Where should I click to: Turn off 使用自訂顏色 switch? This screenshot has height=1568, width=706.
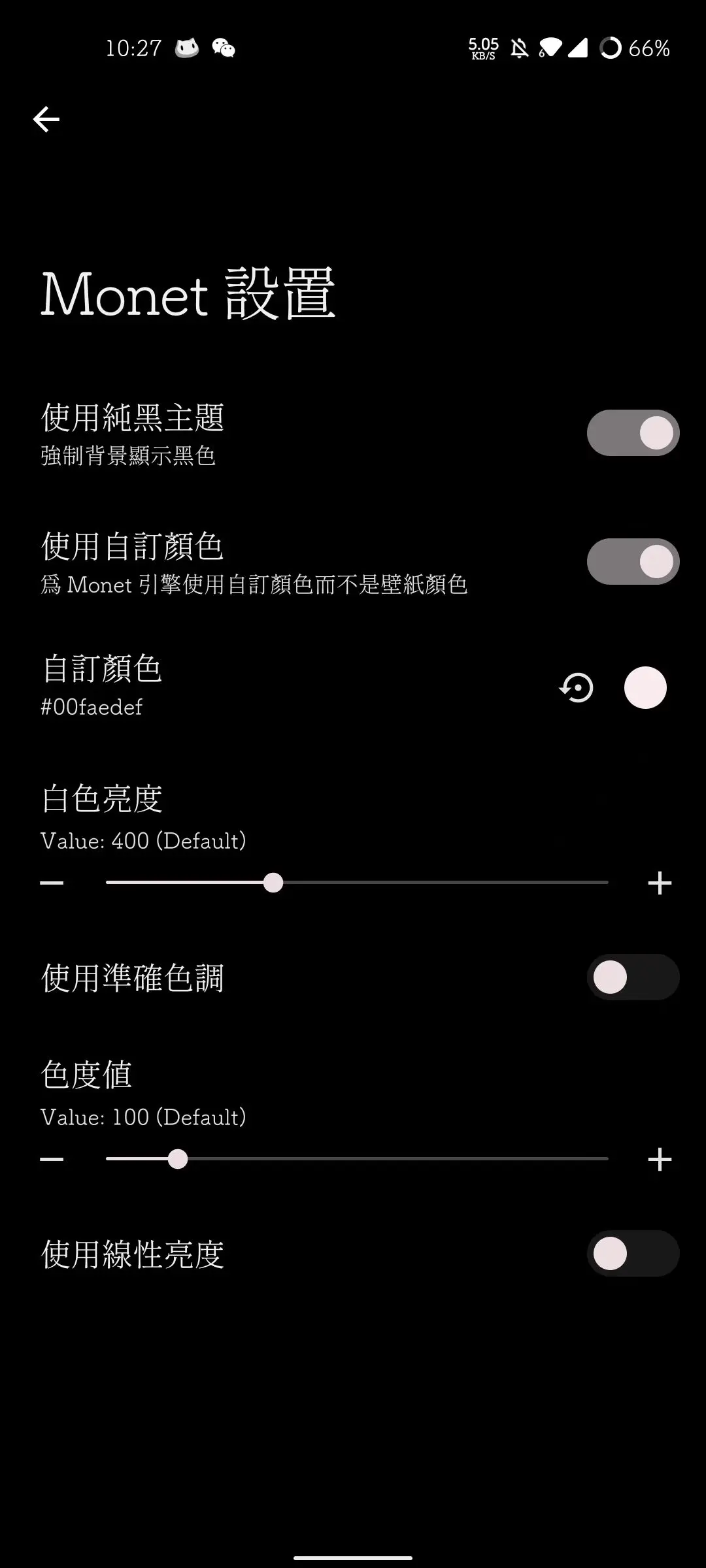(x=633, y=562)
